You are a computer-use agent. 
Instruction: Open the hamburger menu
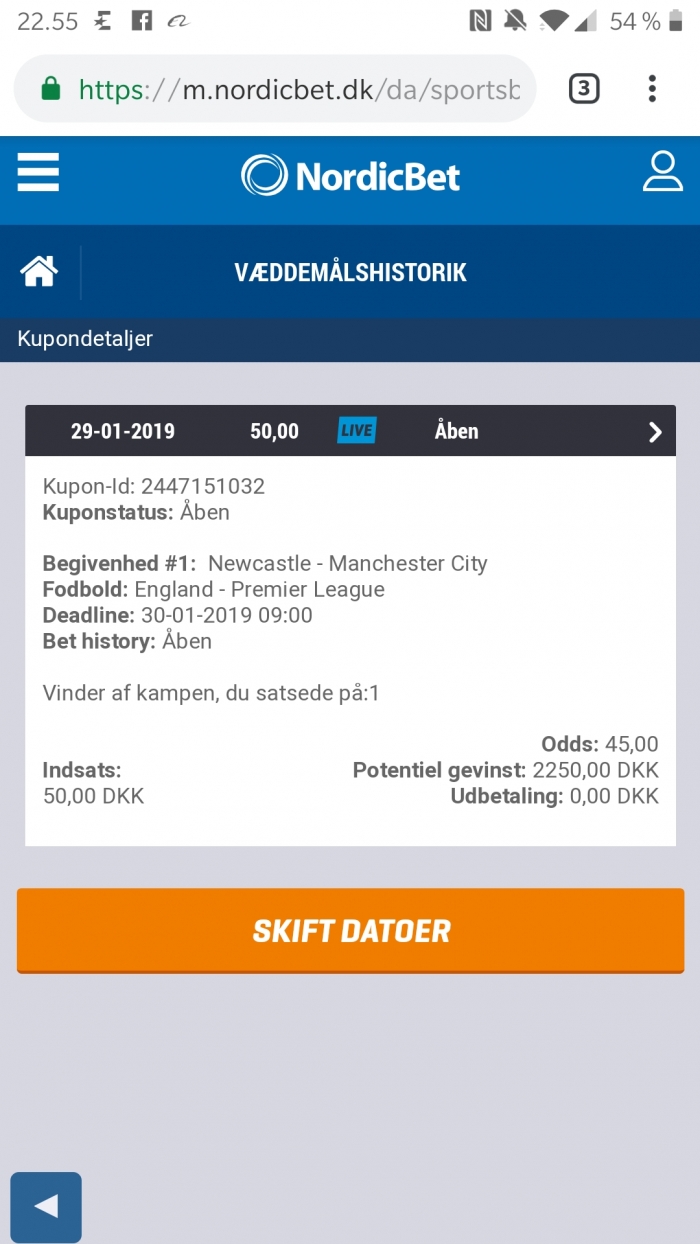pyautogui.click(x=38, y=173)
